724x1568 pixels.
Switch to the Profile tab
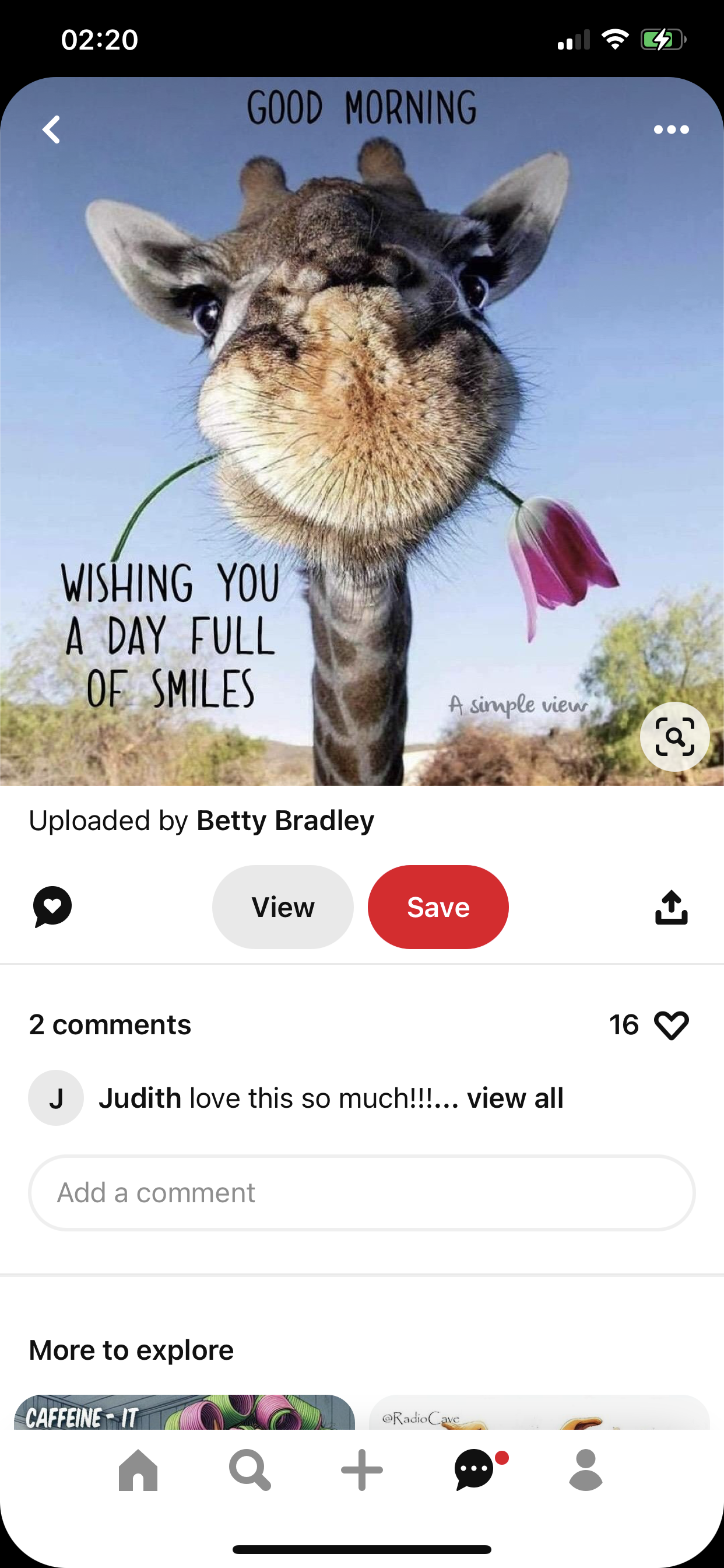(585, 1471)
